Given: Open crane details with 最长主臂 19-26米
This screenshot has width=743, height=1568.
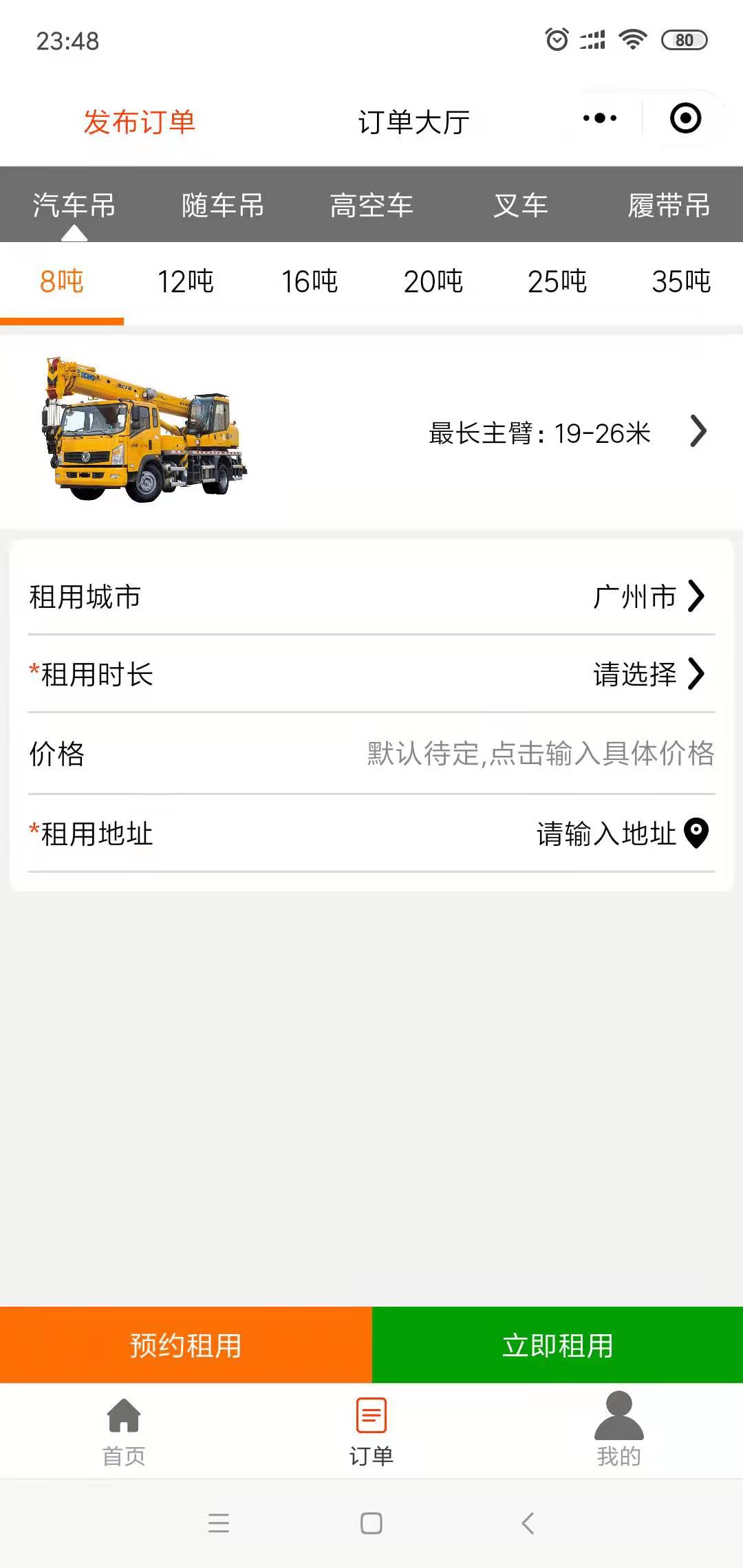Looking at the screenshot, I should (371, 432).
